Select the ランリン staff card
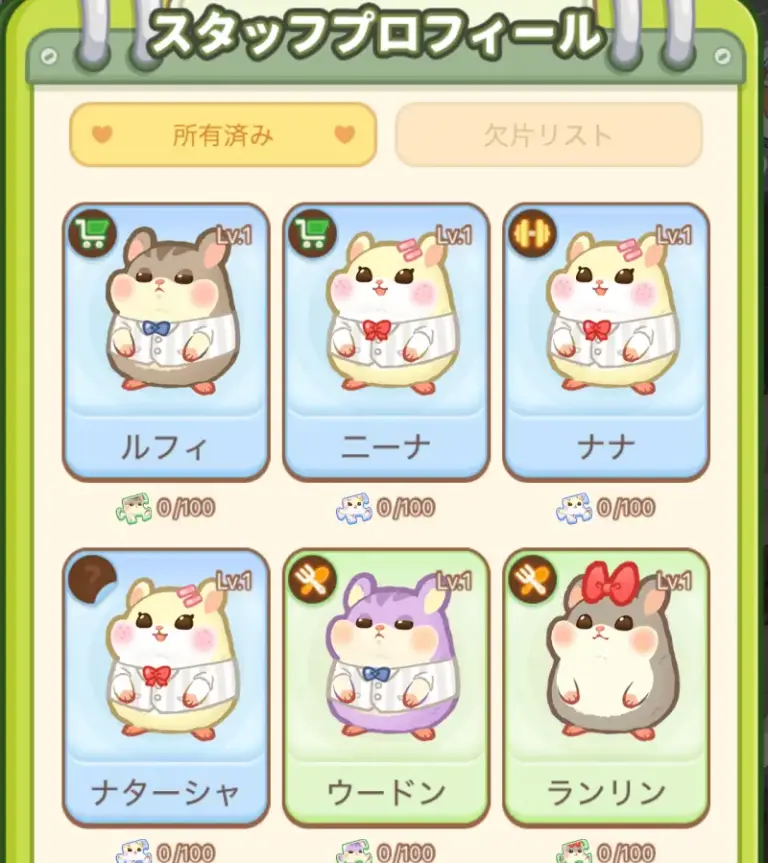Viewport: 768px width, 863px height. pyautogui.click(x=606, y=686)
